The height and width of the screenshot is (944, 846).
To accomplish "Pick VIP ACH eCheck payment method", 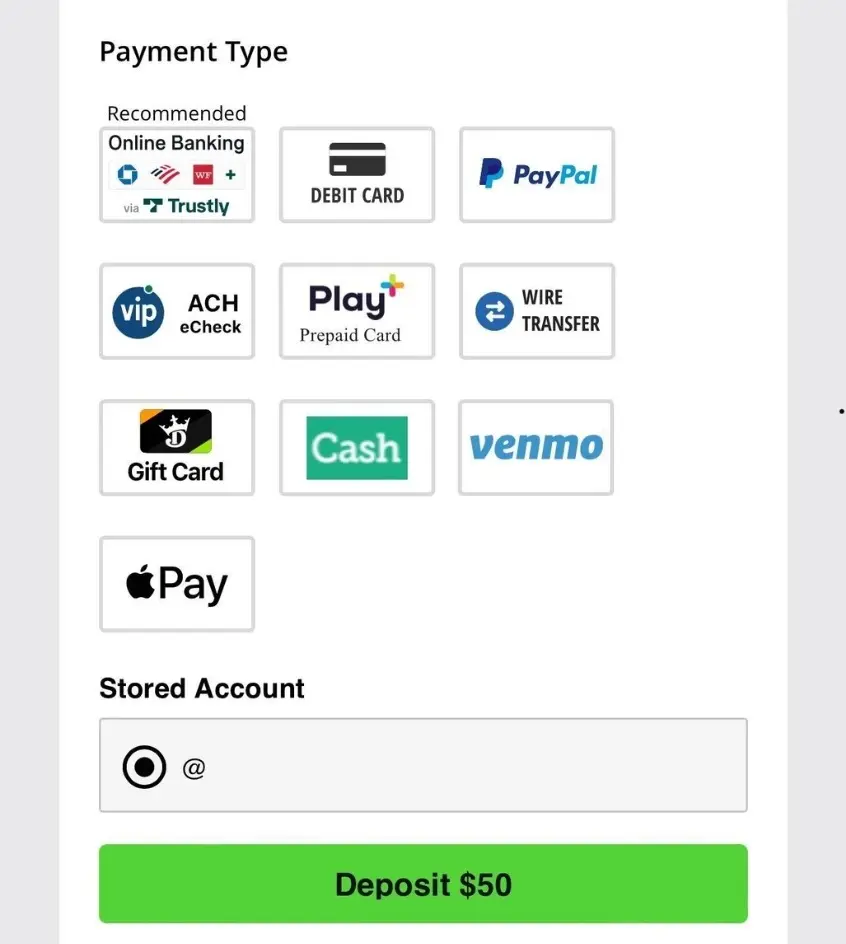I will pos(176,311).
